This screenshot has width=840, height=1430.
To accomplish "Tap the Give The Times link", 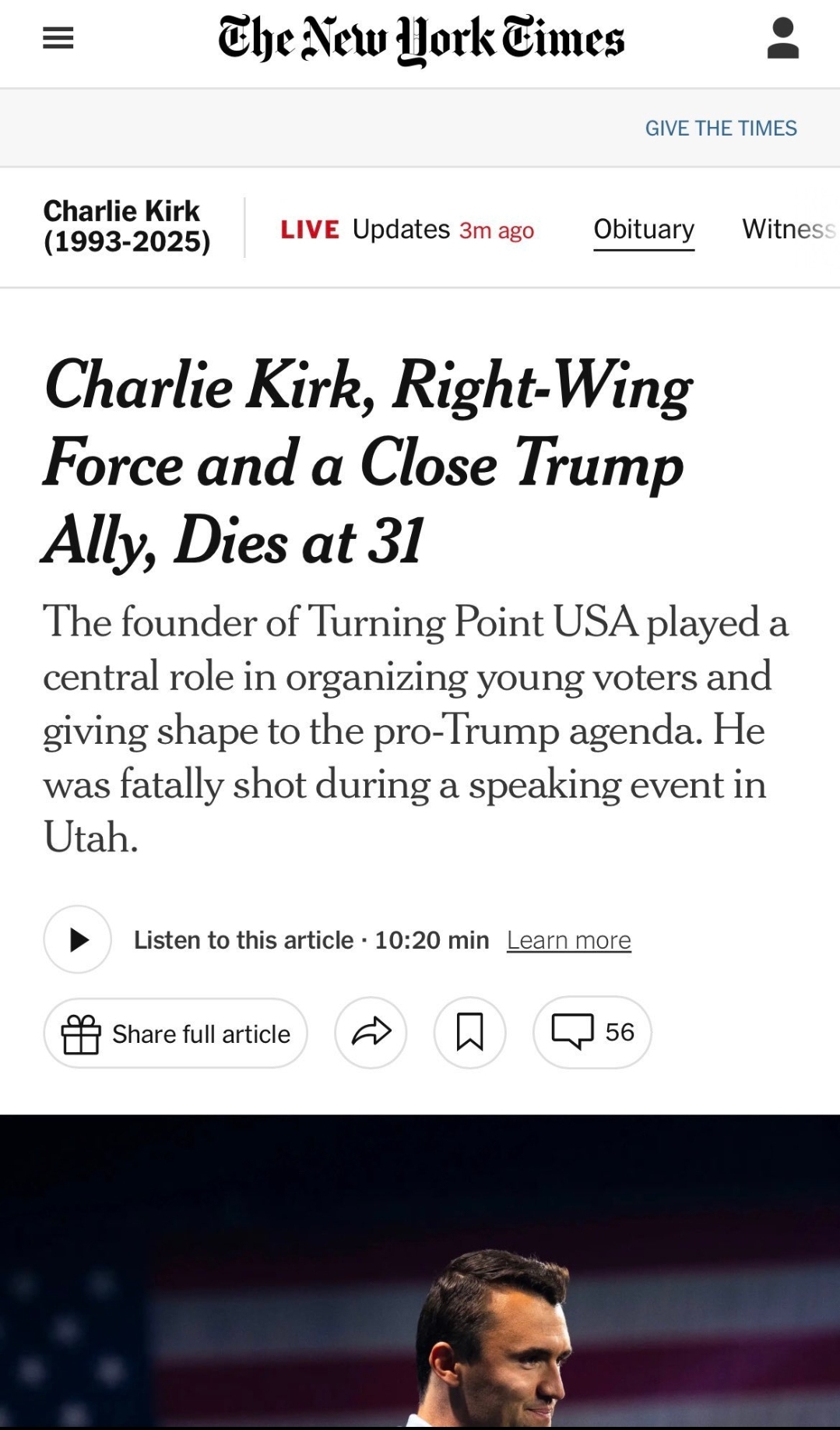I will click(720, 129).
